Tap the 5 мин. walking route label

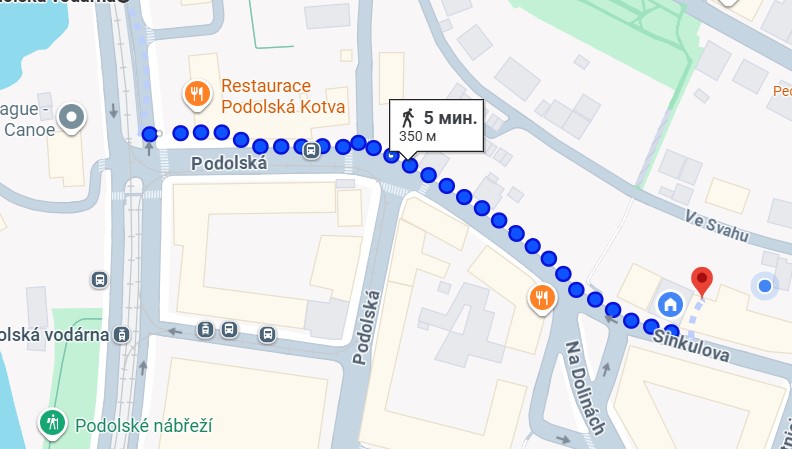pyautogui.click(x=436, y=124)
